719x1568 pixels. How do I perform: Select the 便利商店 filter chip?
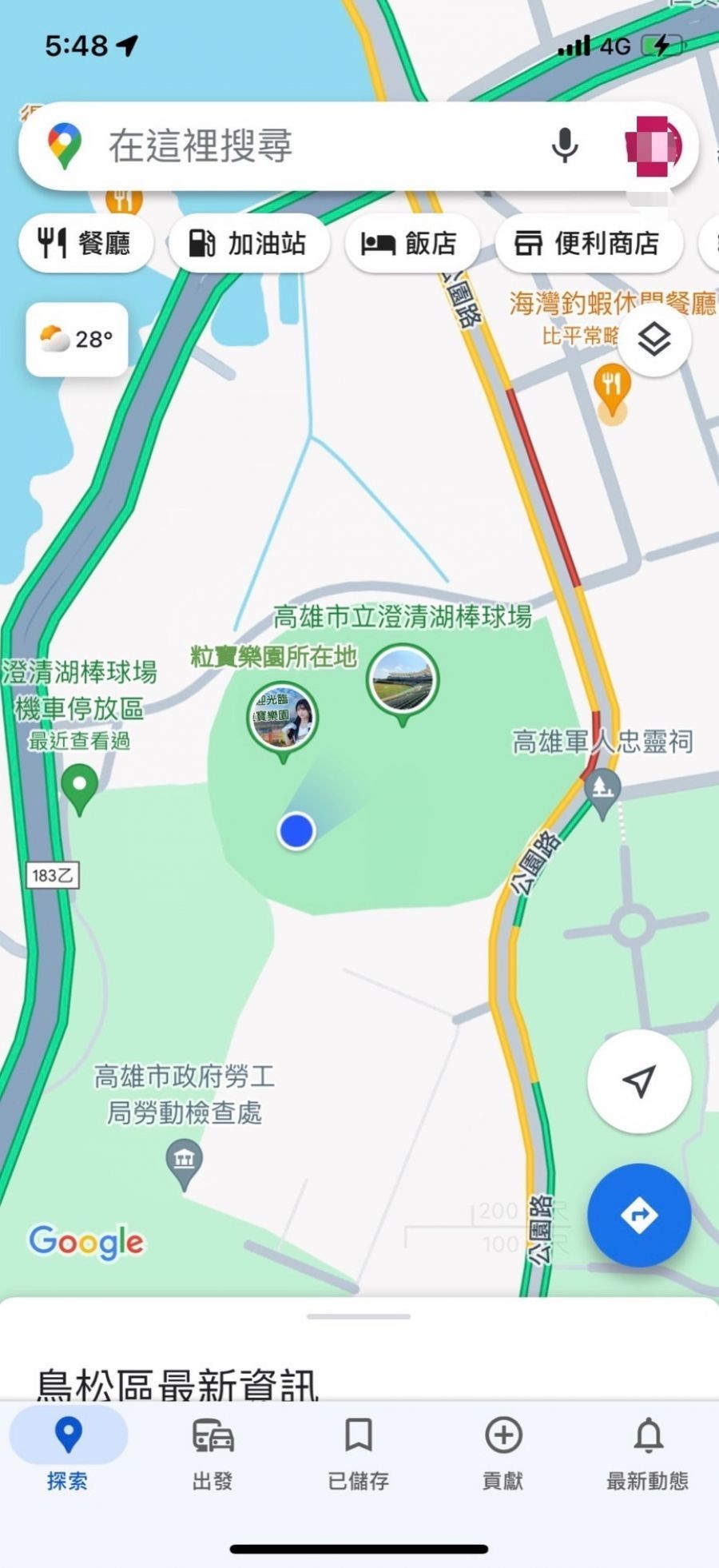tap(588, 243)
